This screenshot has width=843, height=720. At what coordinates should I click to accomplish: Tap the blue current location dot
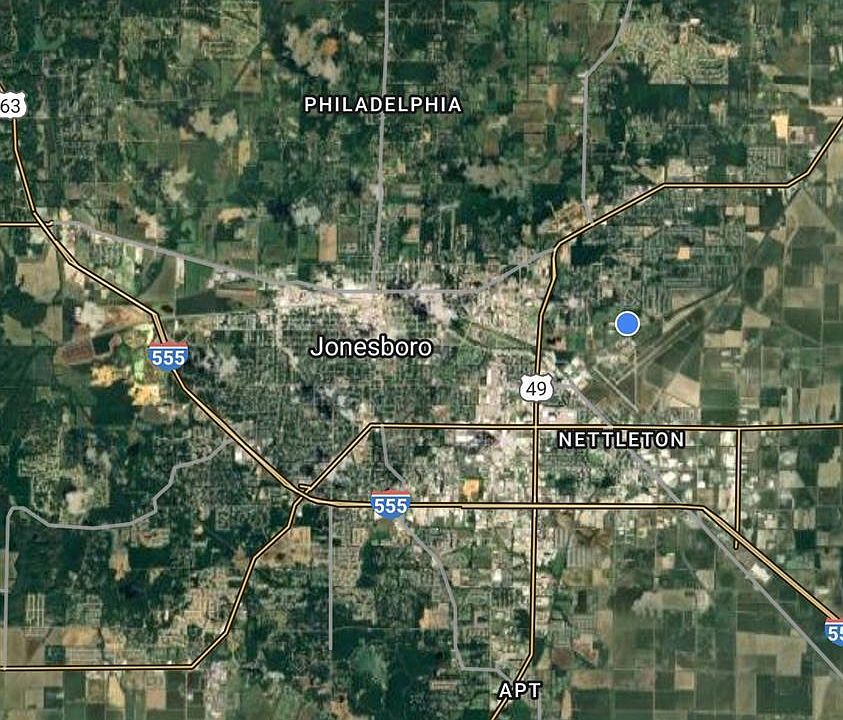pos(627,323)
